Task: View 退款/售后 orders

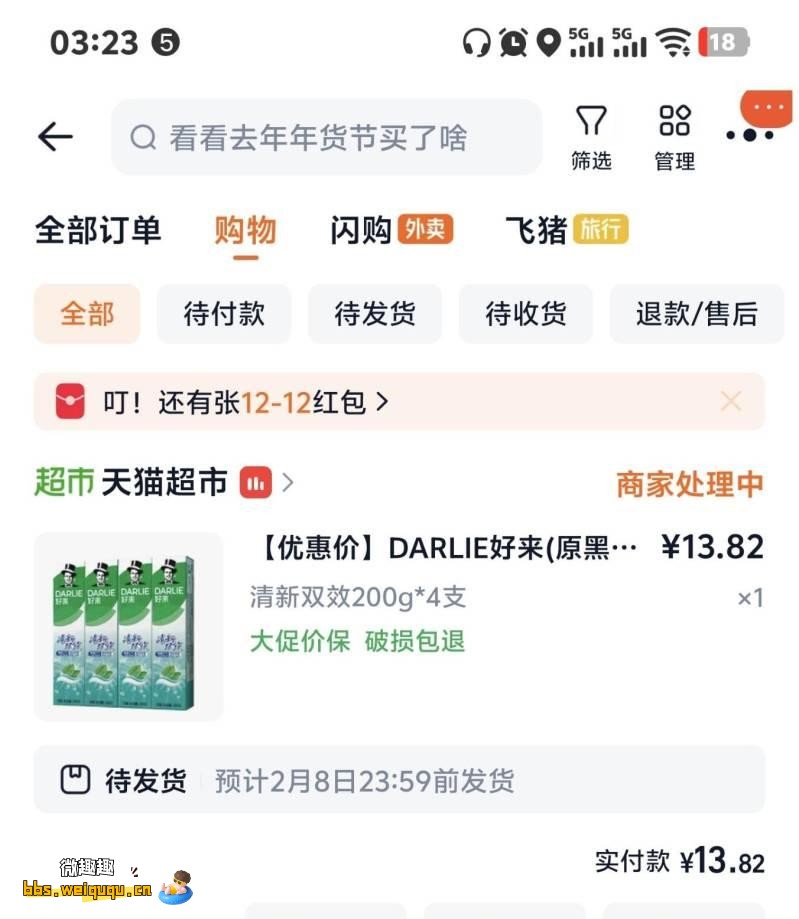Action: [697, 314]
